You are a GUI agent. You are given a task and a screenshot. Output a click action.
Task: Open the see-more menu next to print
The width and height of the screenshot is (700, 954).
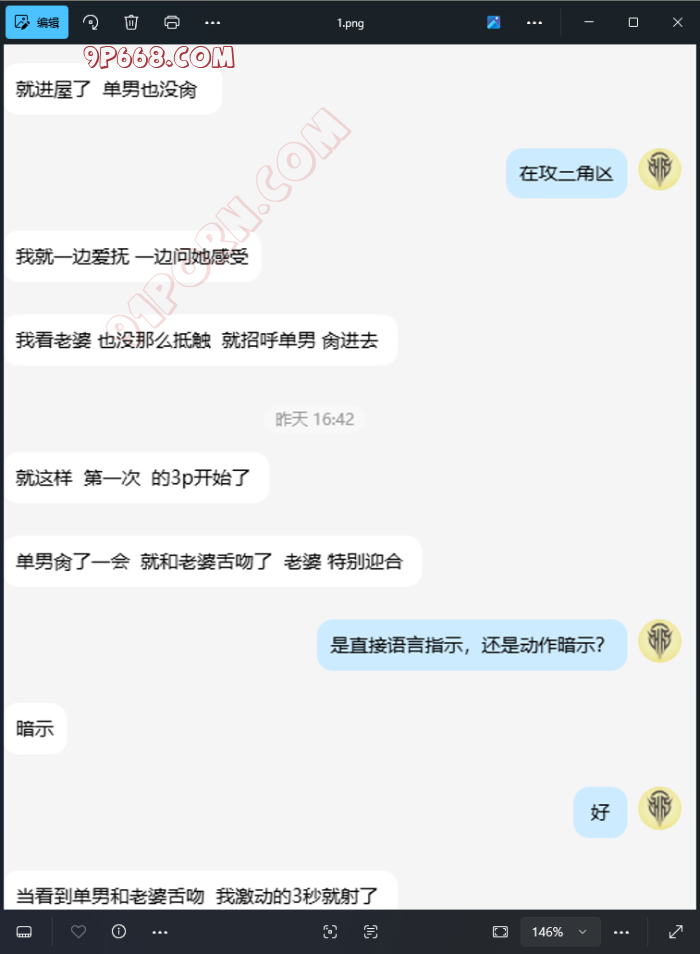pos(212,22)
